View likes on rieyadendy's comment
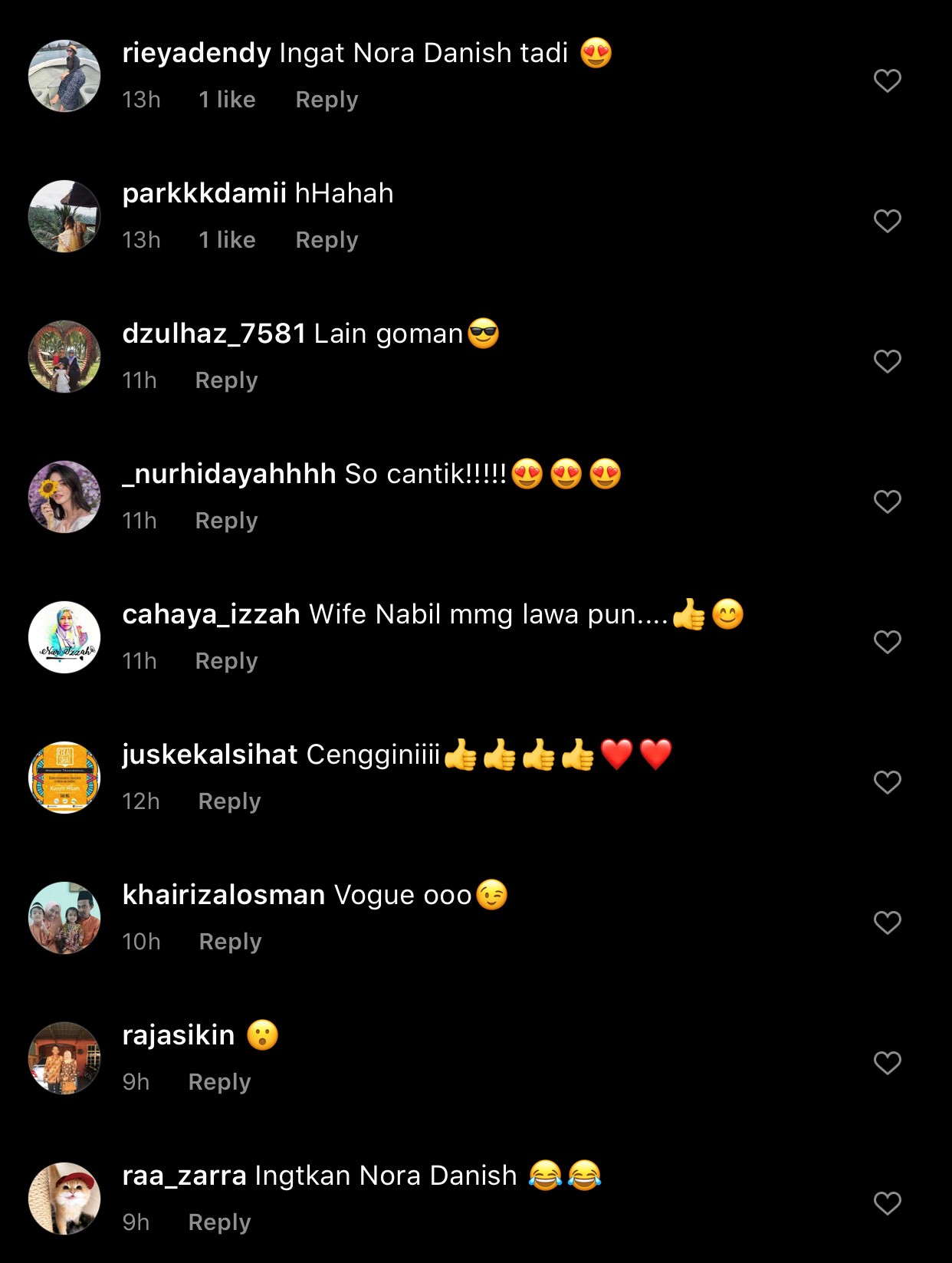Image resolution: width=952 pixels, height=1263 pixels. tap(227, 100)
